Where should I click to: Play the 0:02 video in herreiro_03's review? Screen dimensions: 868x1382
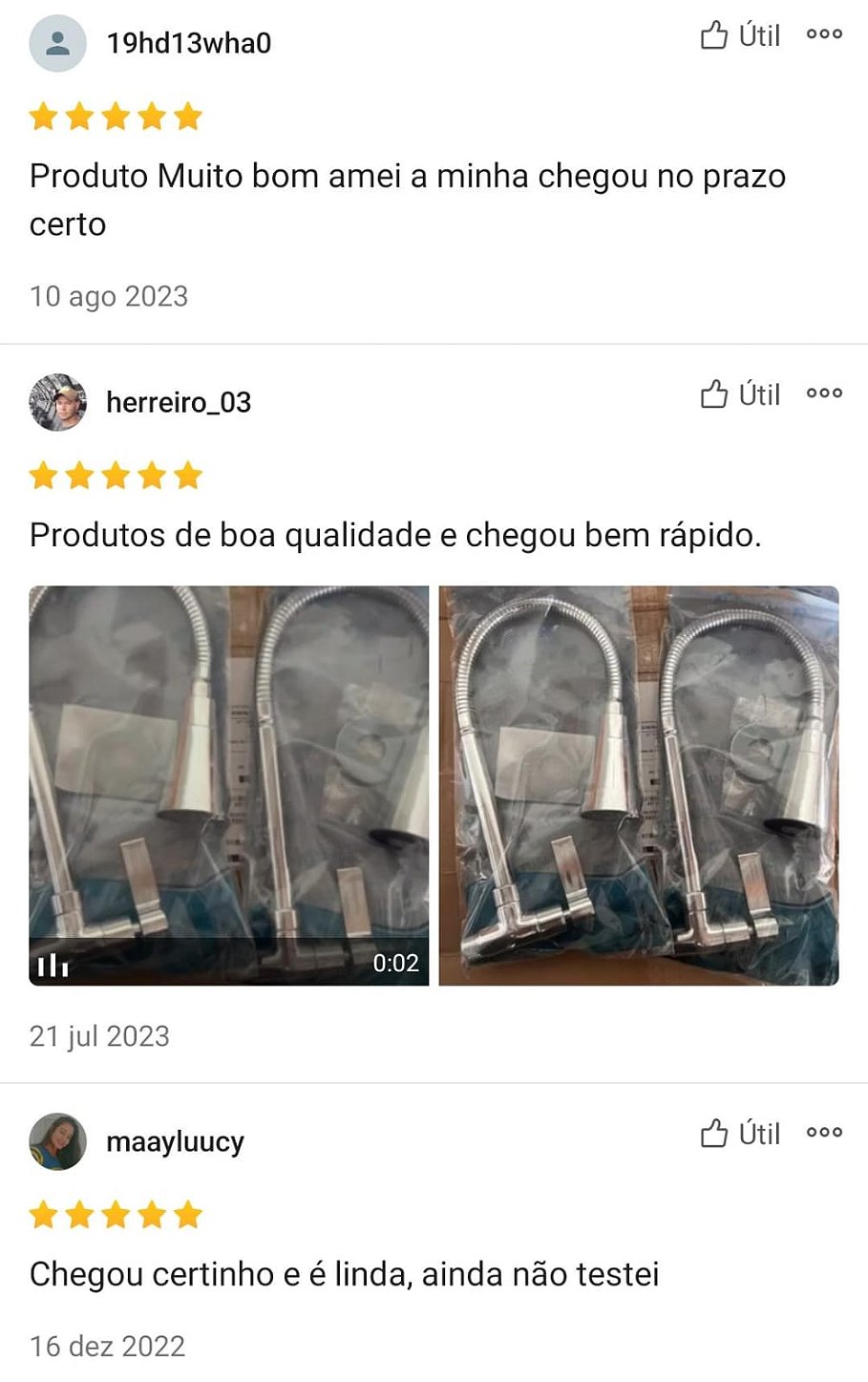229,785
